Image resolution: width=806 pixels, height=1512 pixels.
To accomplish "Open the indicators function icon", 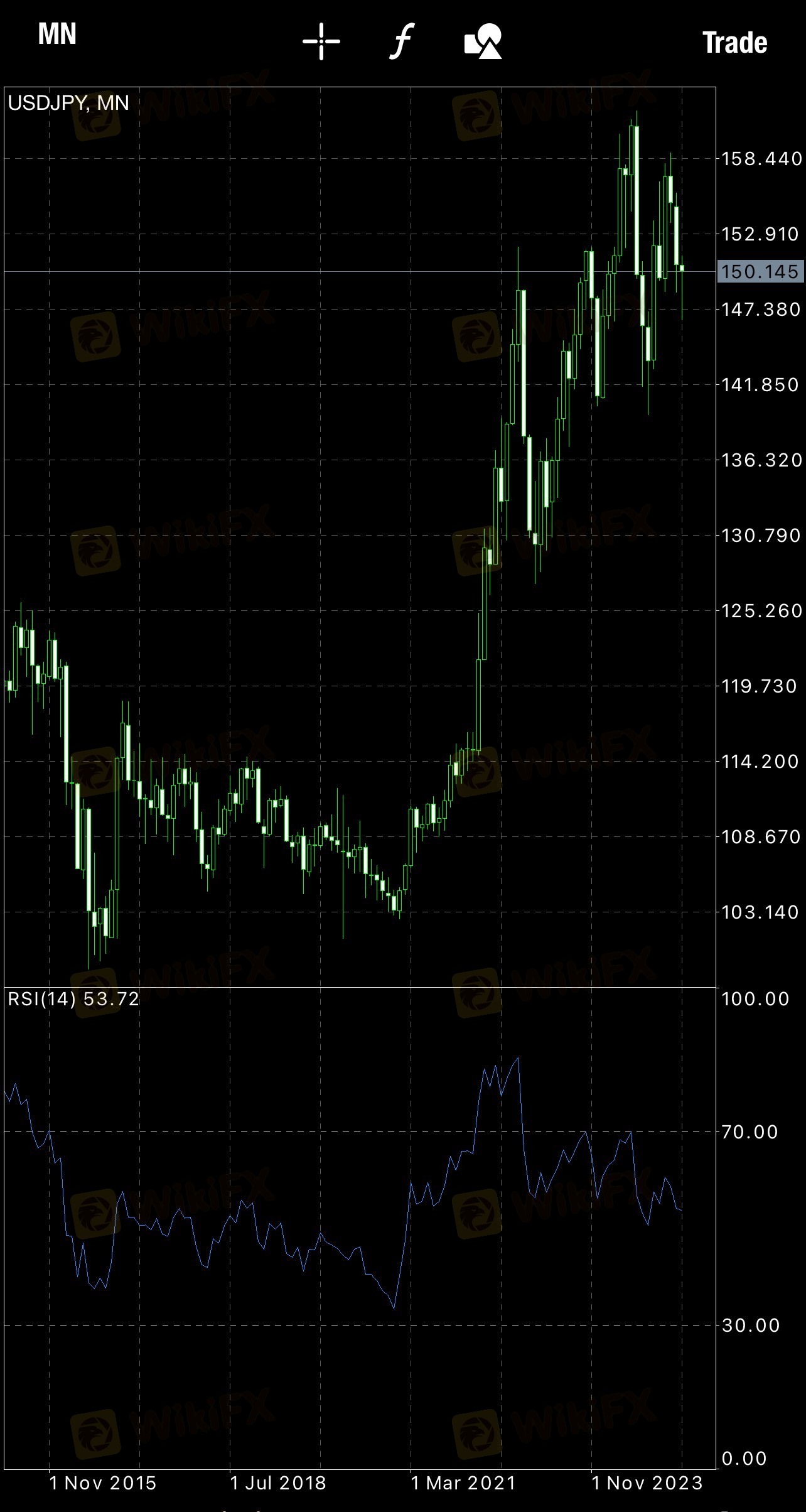I will [x=402, y=41].
